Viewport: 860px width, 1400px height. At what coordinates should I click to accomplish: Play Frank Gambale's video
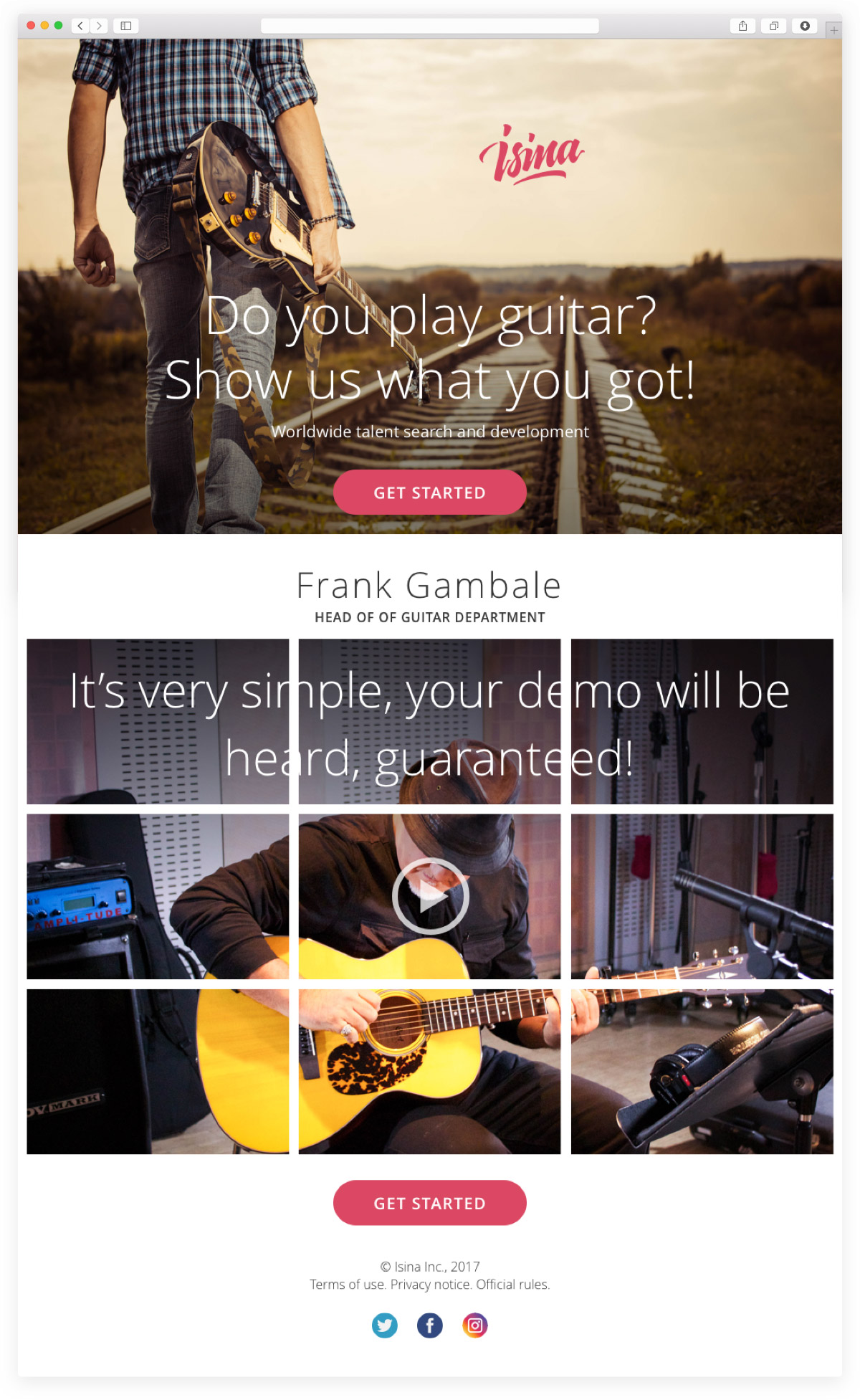point(430,896)
